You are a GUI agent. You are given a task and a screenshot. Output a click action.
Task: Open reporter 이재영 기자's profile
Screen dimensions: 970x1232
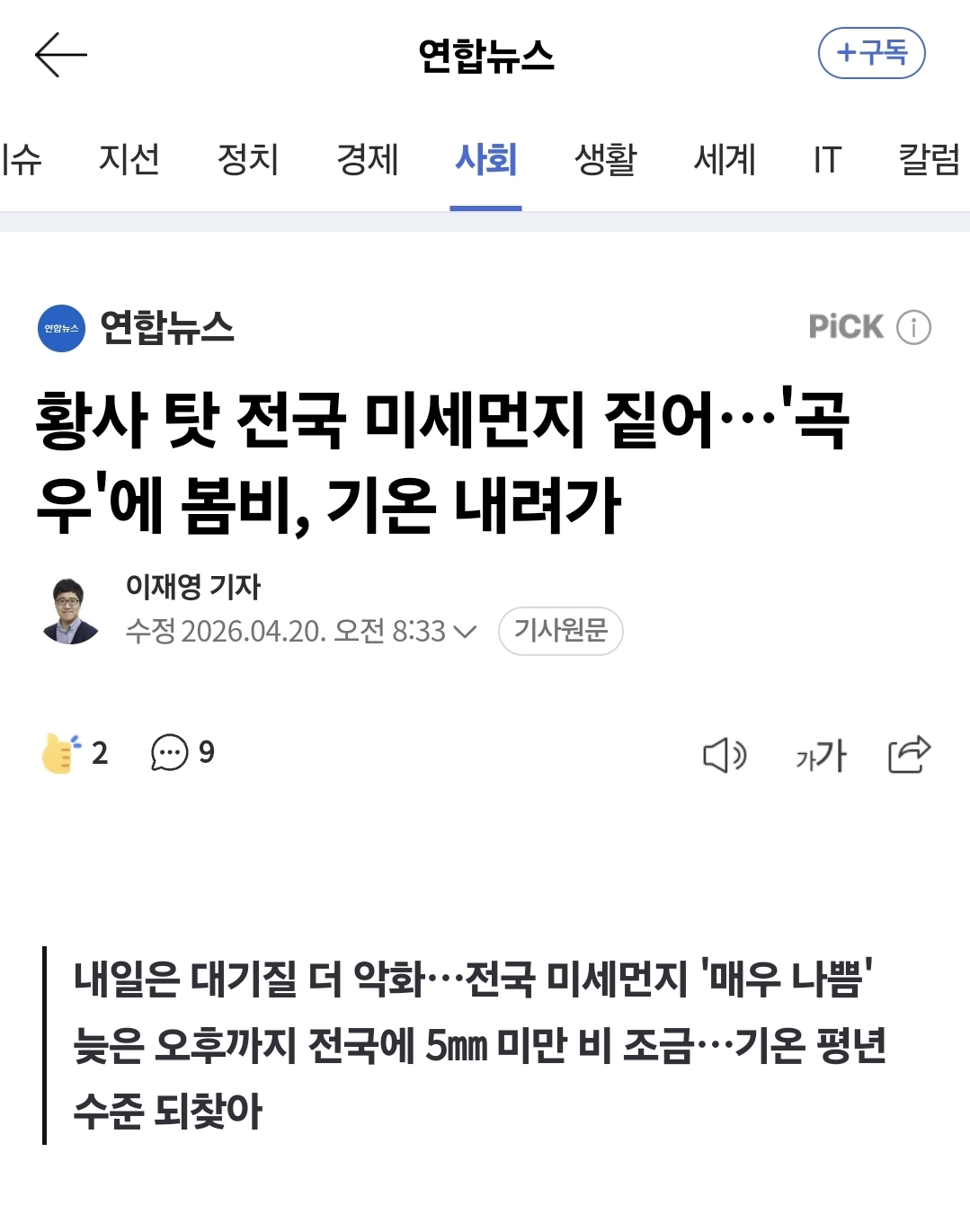click(192, 587)
